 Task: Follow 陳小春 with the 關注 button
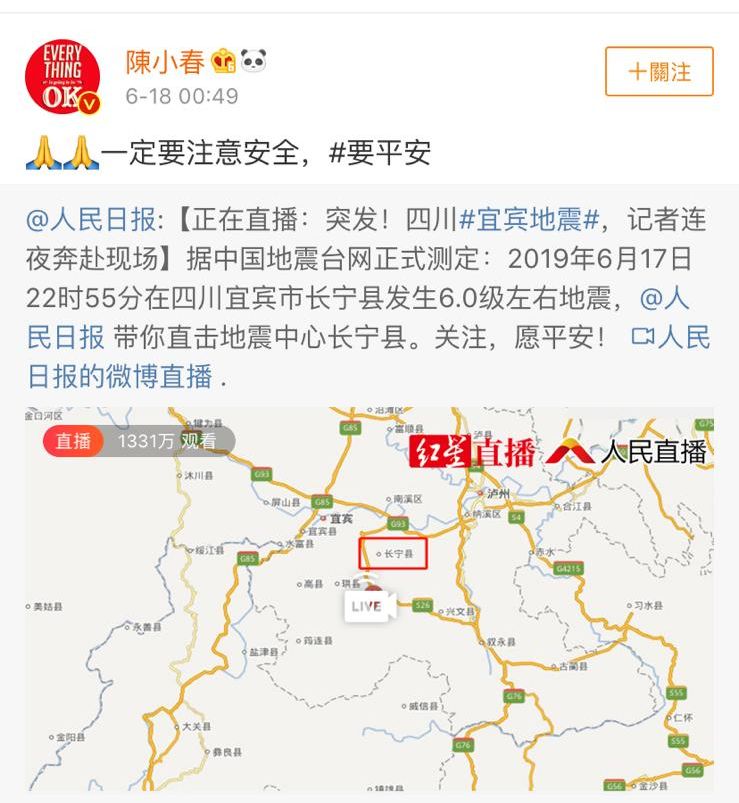658,72
